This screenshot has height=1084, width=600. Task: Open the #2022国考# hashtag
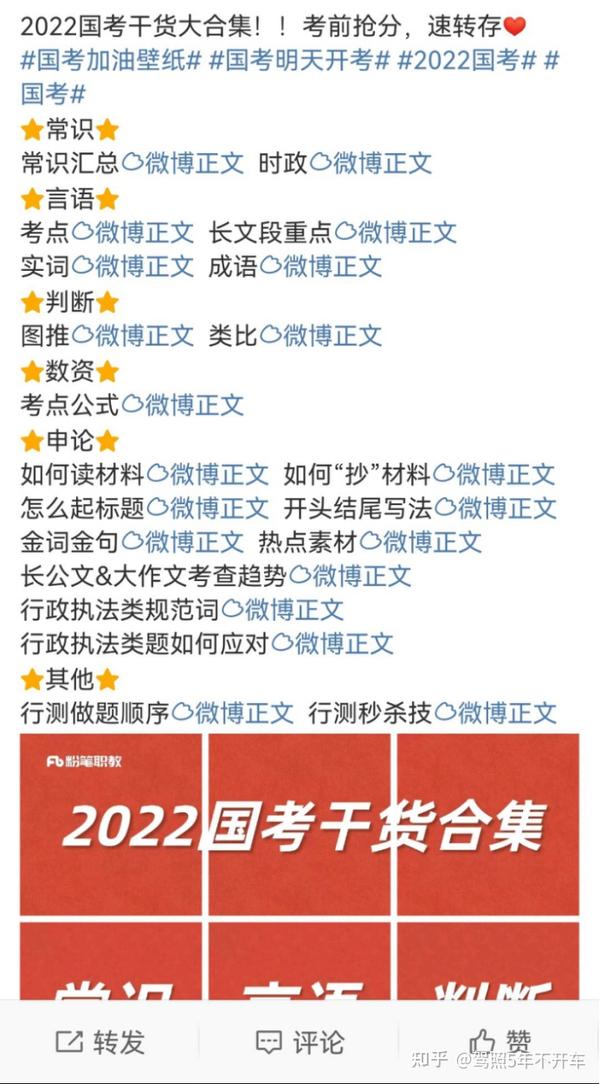467,61
